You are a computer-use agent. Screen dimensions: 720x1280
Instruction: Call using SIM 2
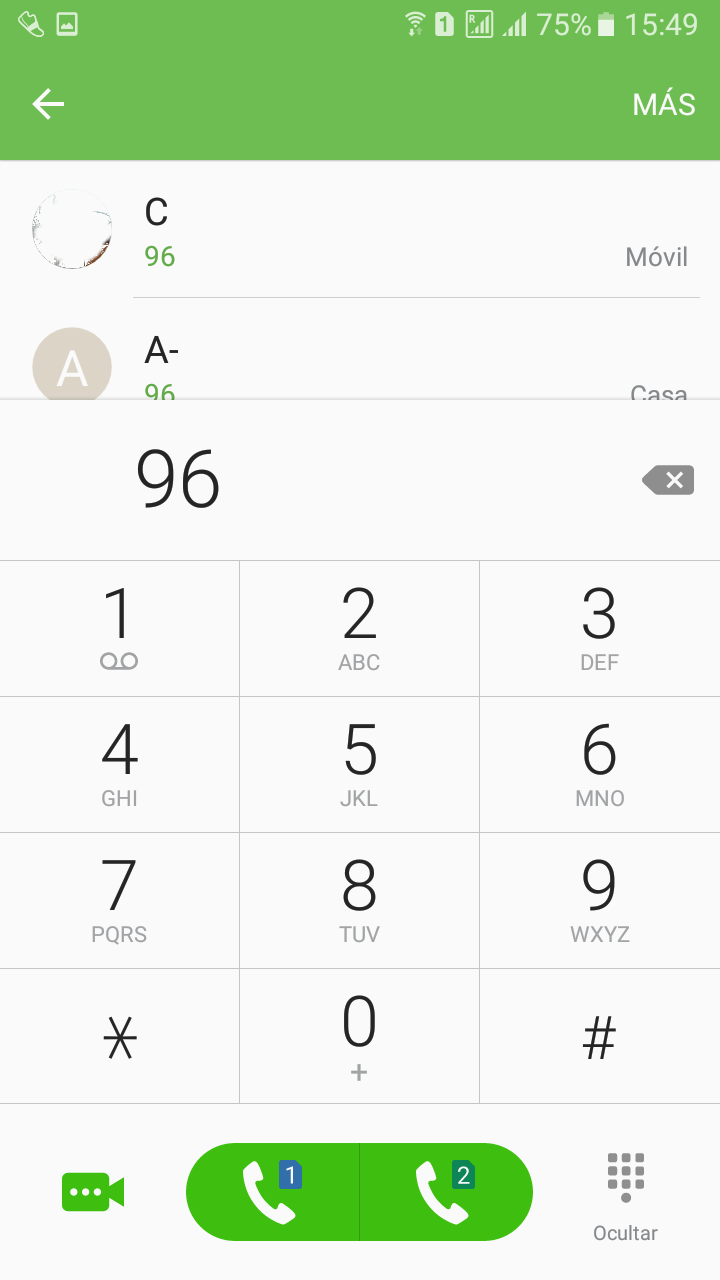[x=446, y=1192]
